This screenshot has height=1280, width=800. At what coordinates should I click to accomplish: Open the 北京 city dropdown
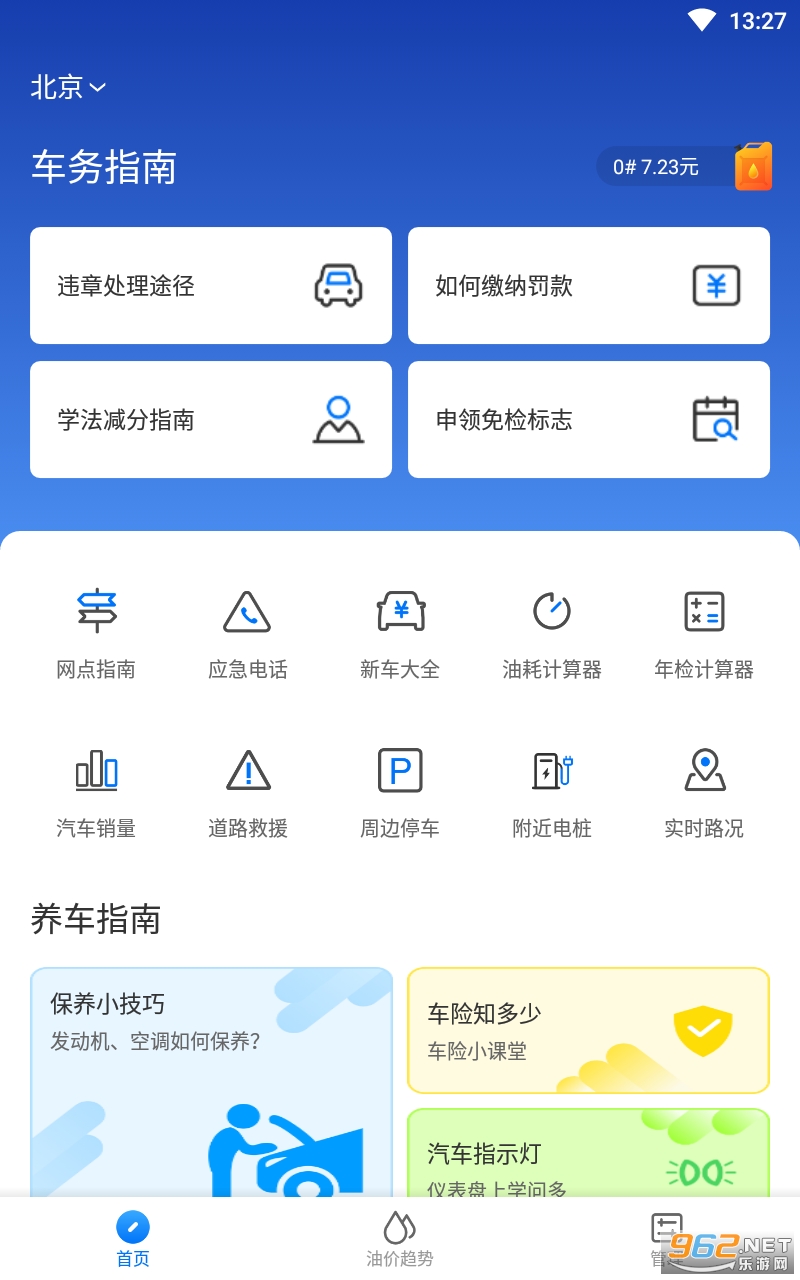pos(68,88)
